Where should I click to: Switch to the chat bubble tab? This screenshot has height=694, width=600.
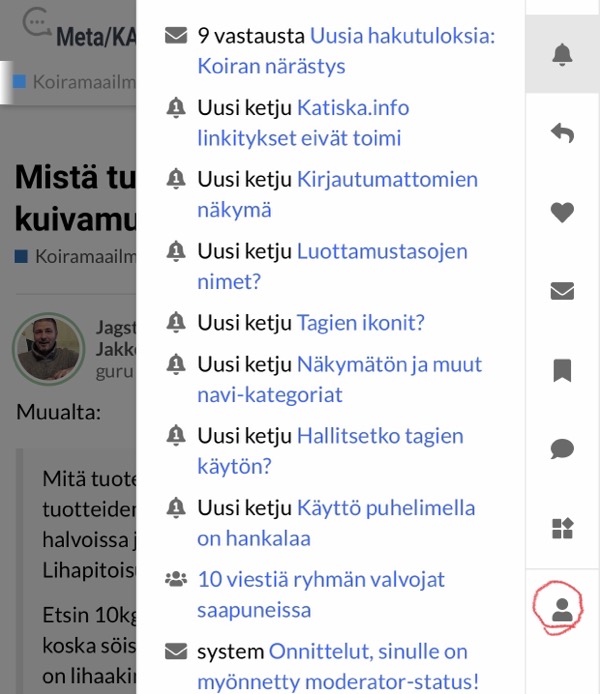click(562, 450)
